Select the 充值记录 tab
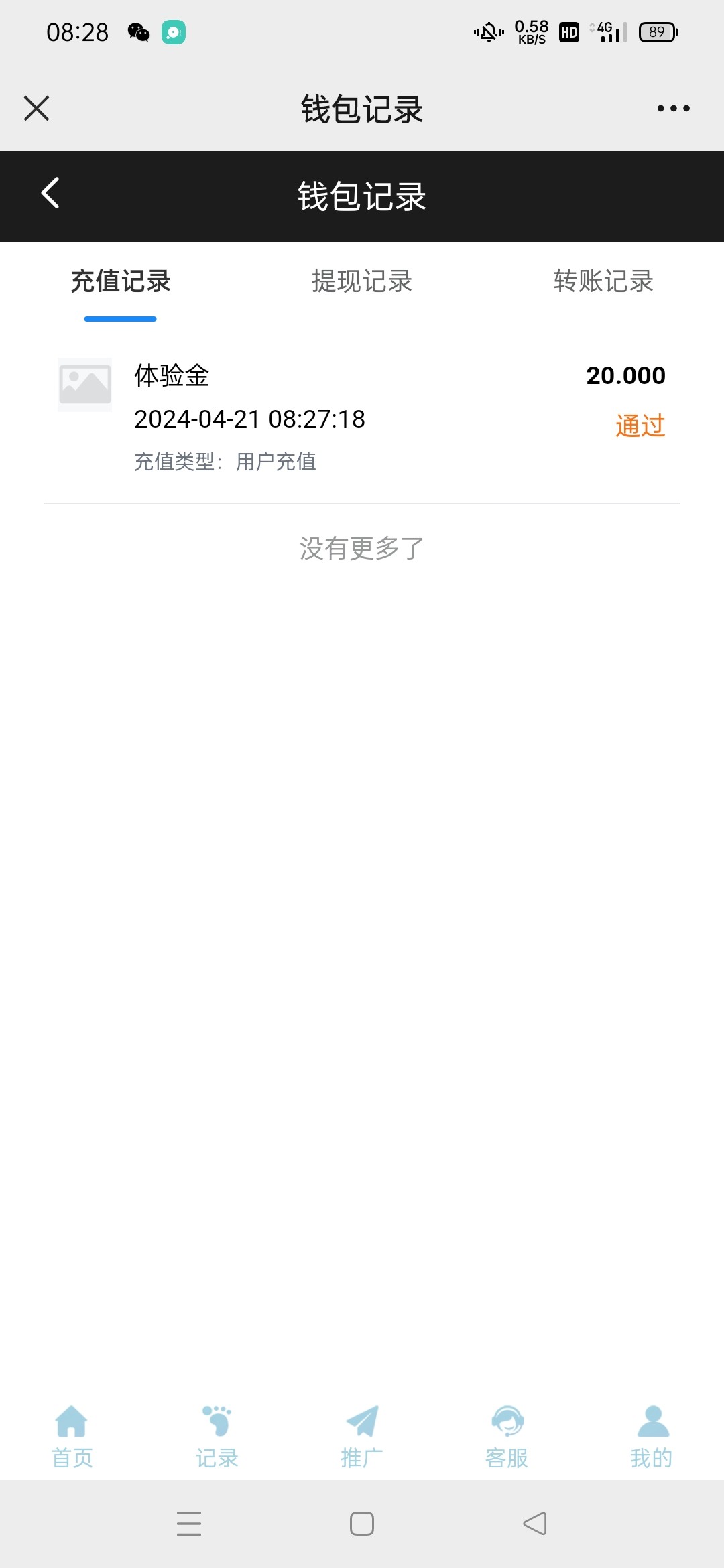Image resolution: width=724 pixels, height=1568 pixels. (x=121, y=281)
